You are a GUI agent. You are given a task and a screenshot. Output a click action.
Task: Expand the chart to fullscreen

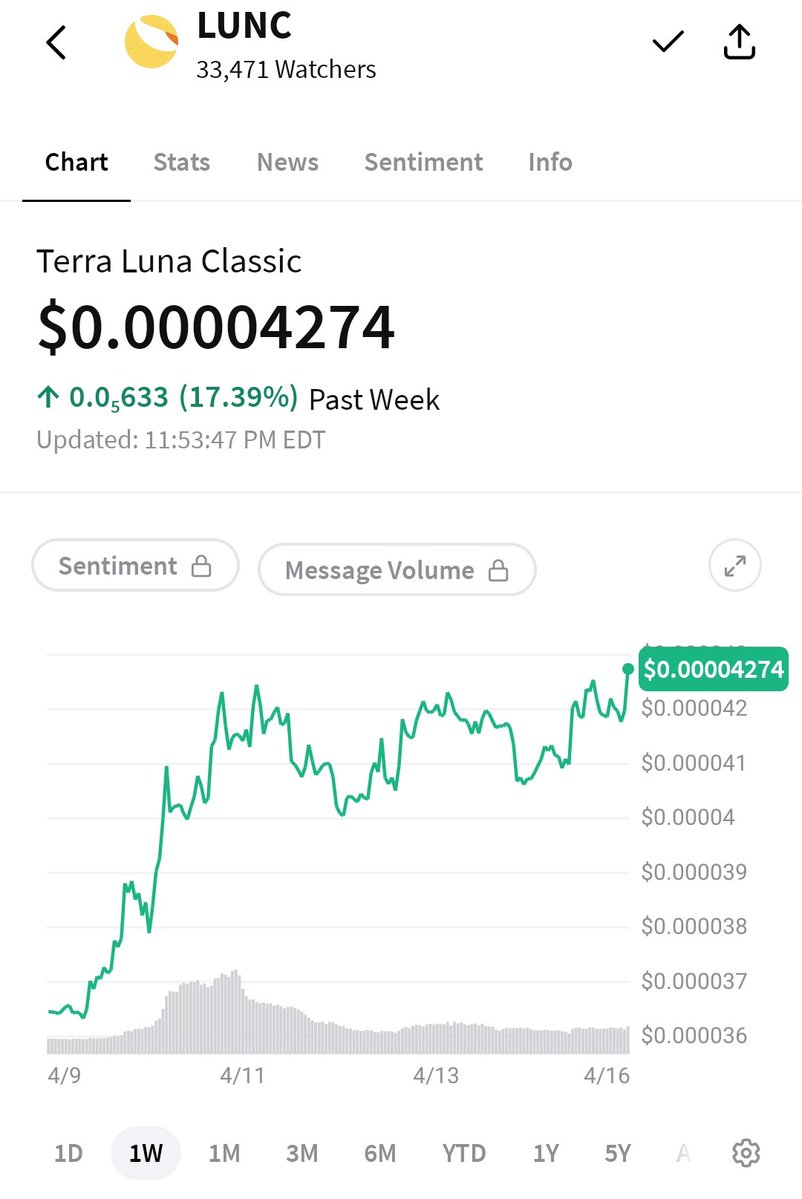point(735,566)
